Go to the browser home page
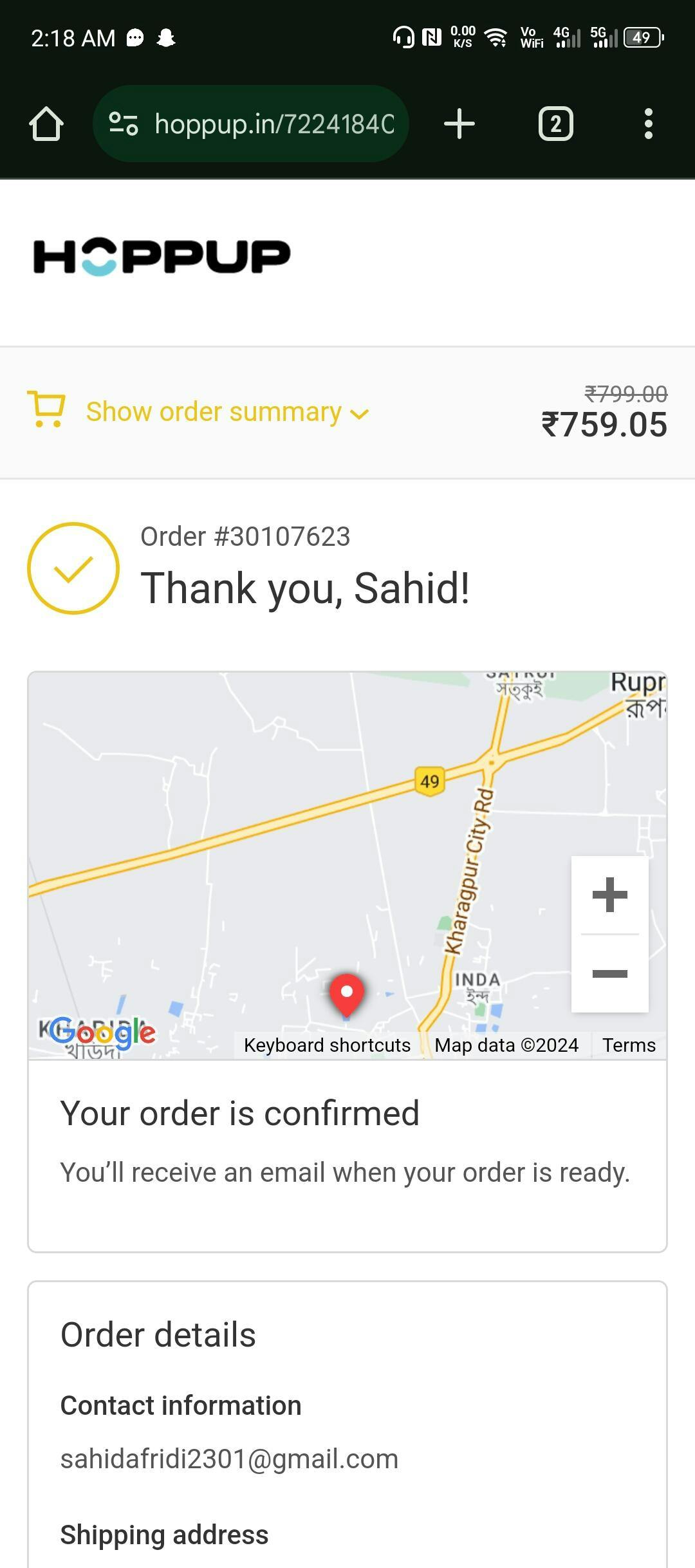Viewport: 695px width, 1568px height. [x=46, y=124]
